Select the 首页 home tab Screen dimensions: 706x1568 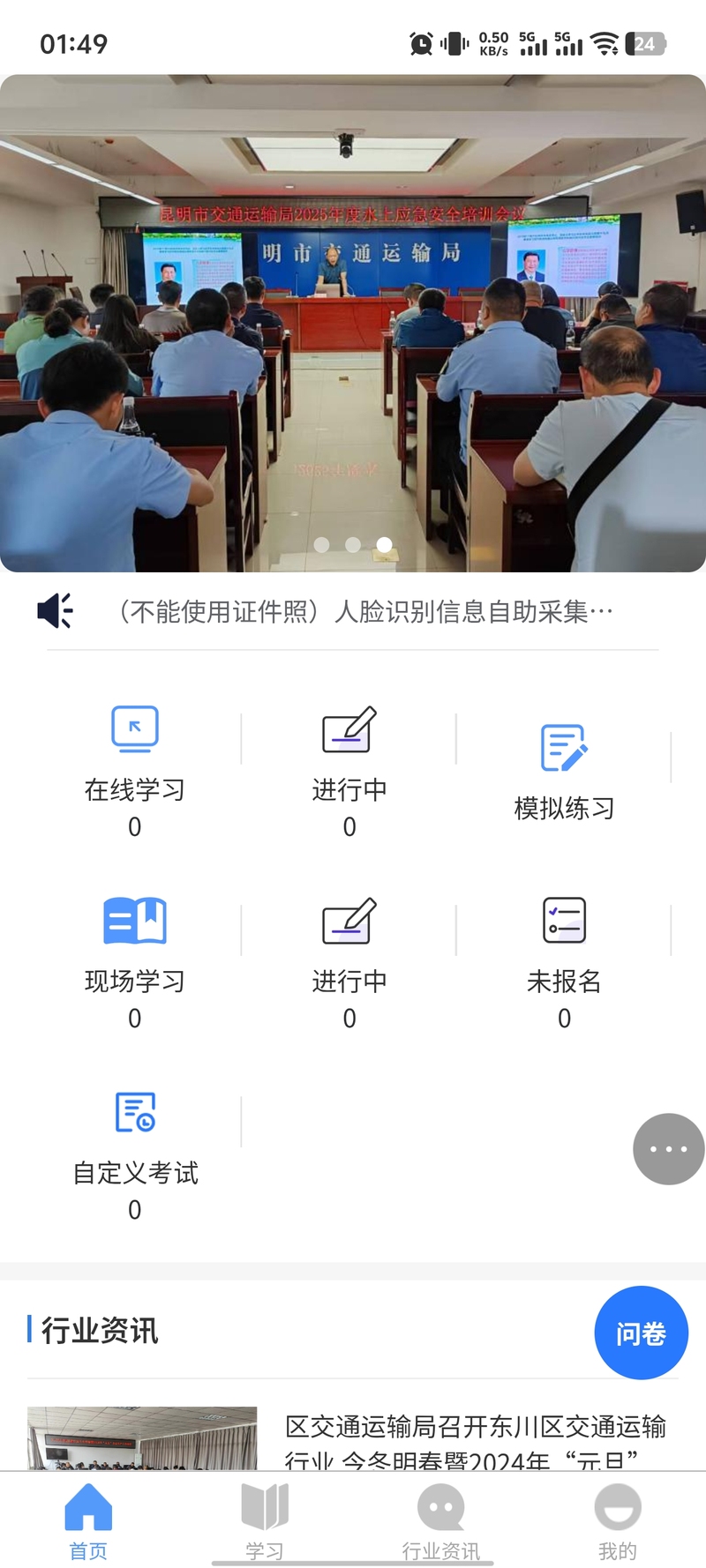(x=88, y=1521)
